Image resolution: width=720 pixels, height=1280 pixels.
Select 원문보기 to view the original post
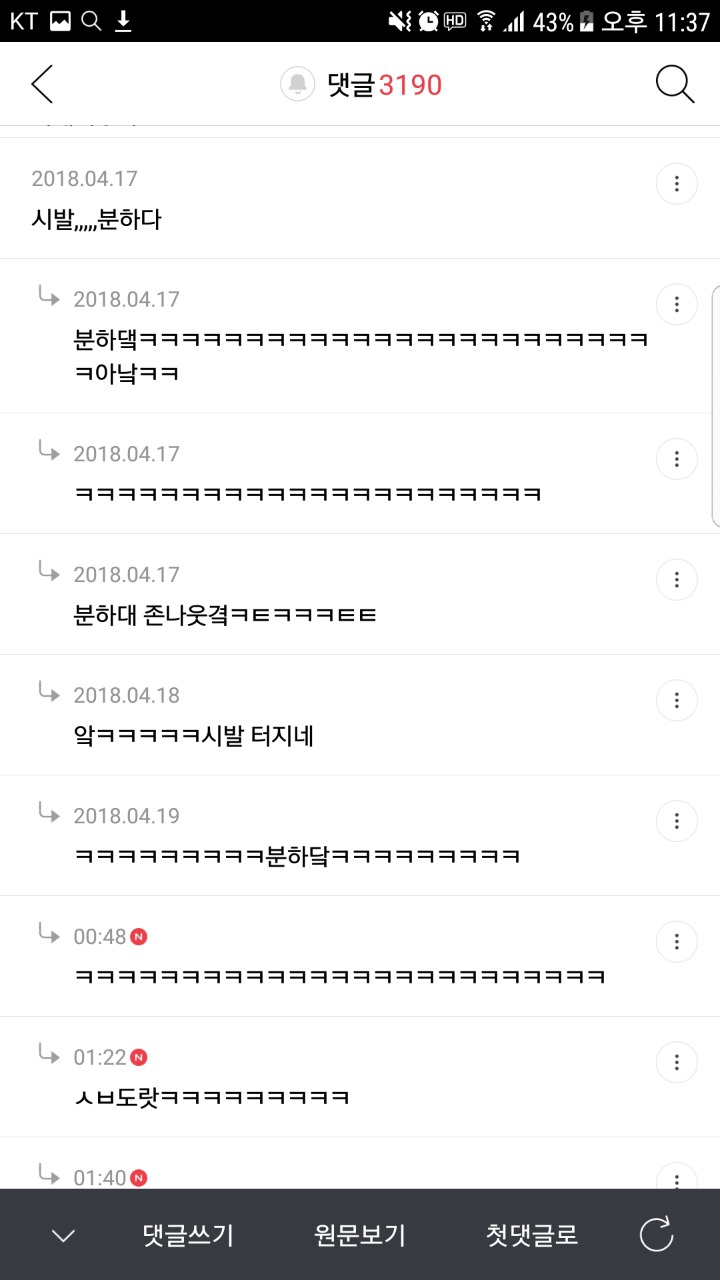(360, 1236)
